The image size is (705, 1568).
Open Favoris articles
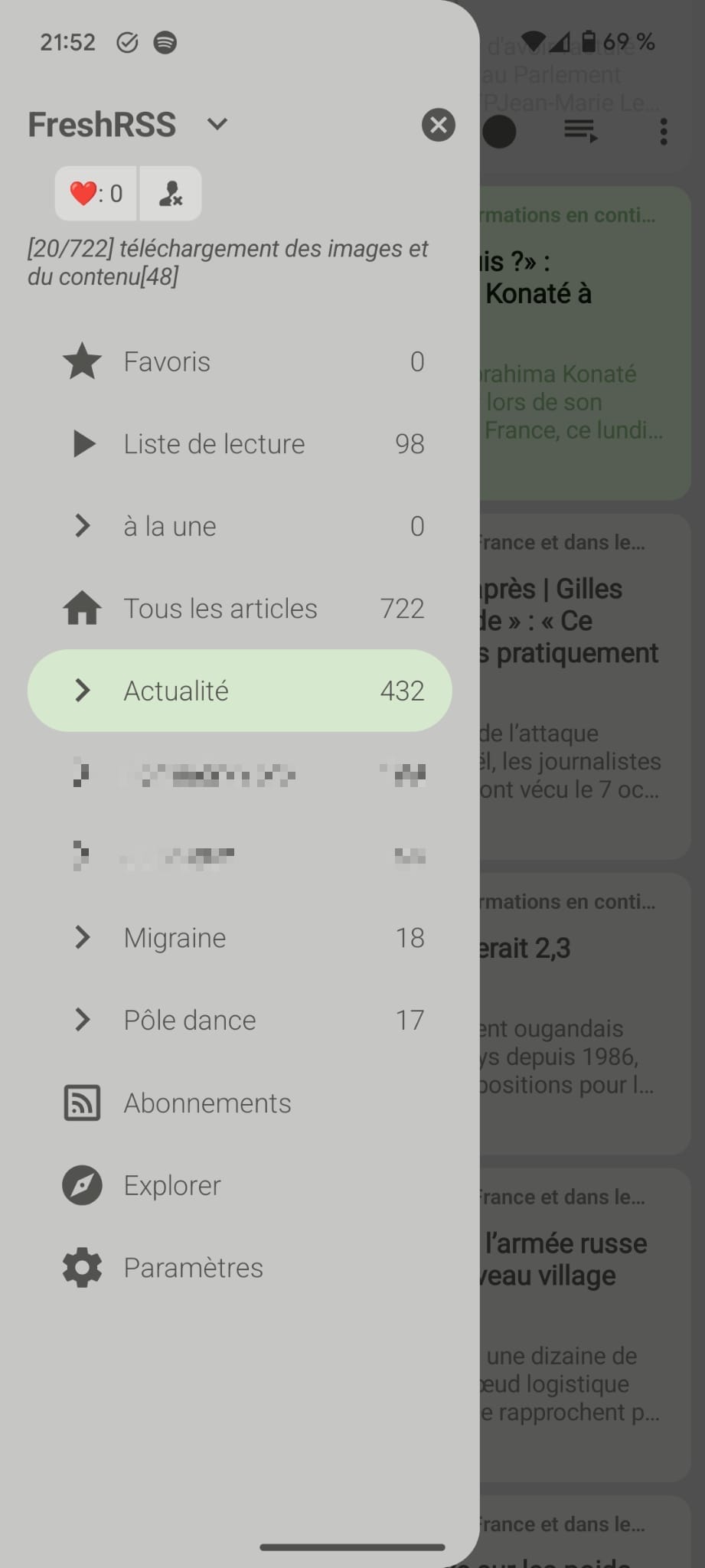(x=240, y=361)
